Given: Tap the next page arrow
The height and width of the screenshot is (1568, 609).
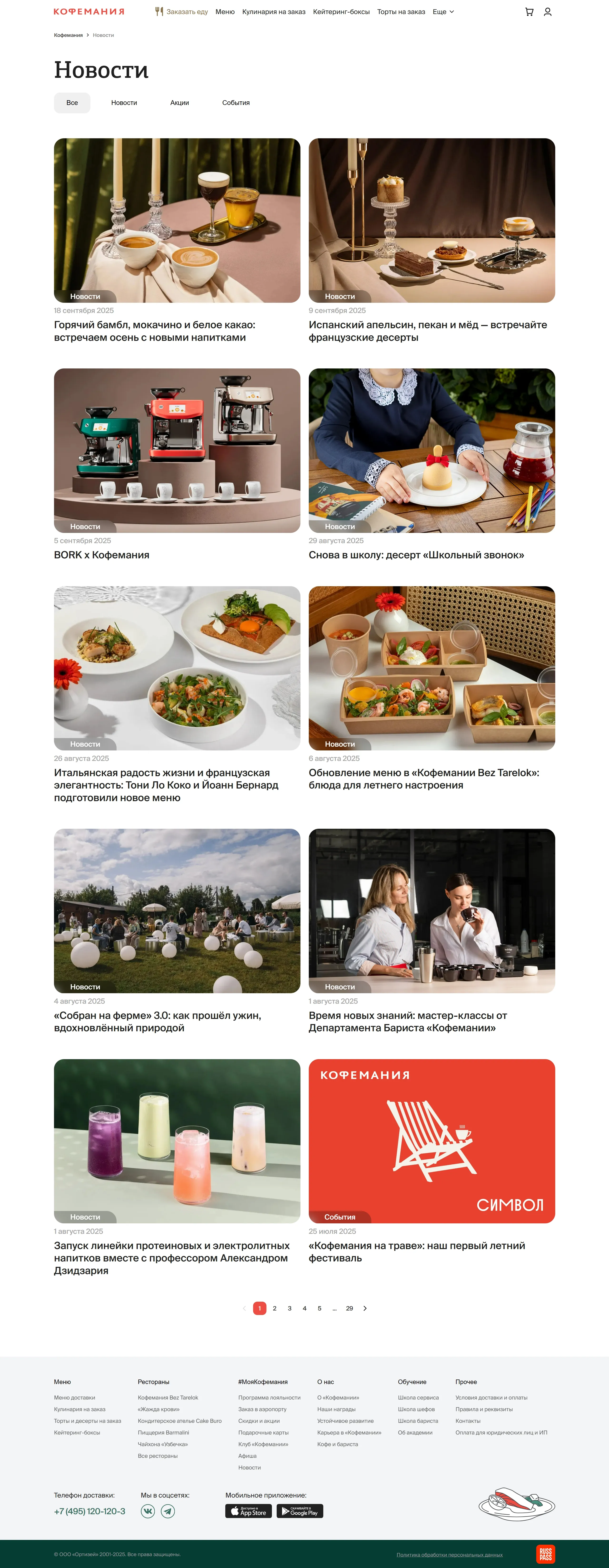Looking at the screenshot, I should pos(365,1308).
